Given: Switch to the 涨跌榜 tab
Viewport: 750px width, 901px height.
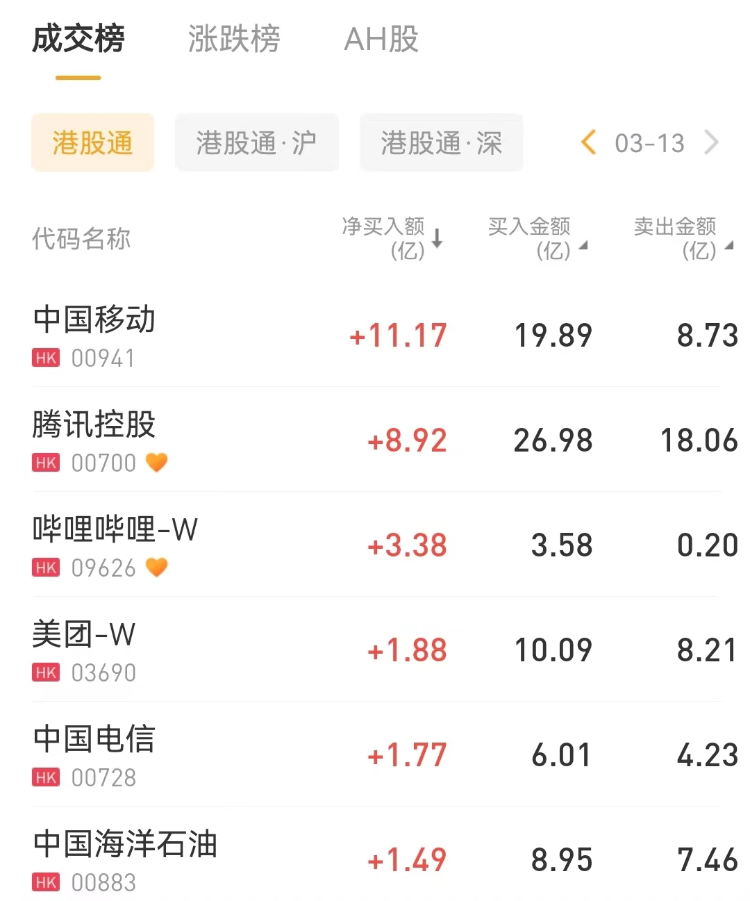Looking at the screenshot, I should tap(234, 40).
